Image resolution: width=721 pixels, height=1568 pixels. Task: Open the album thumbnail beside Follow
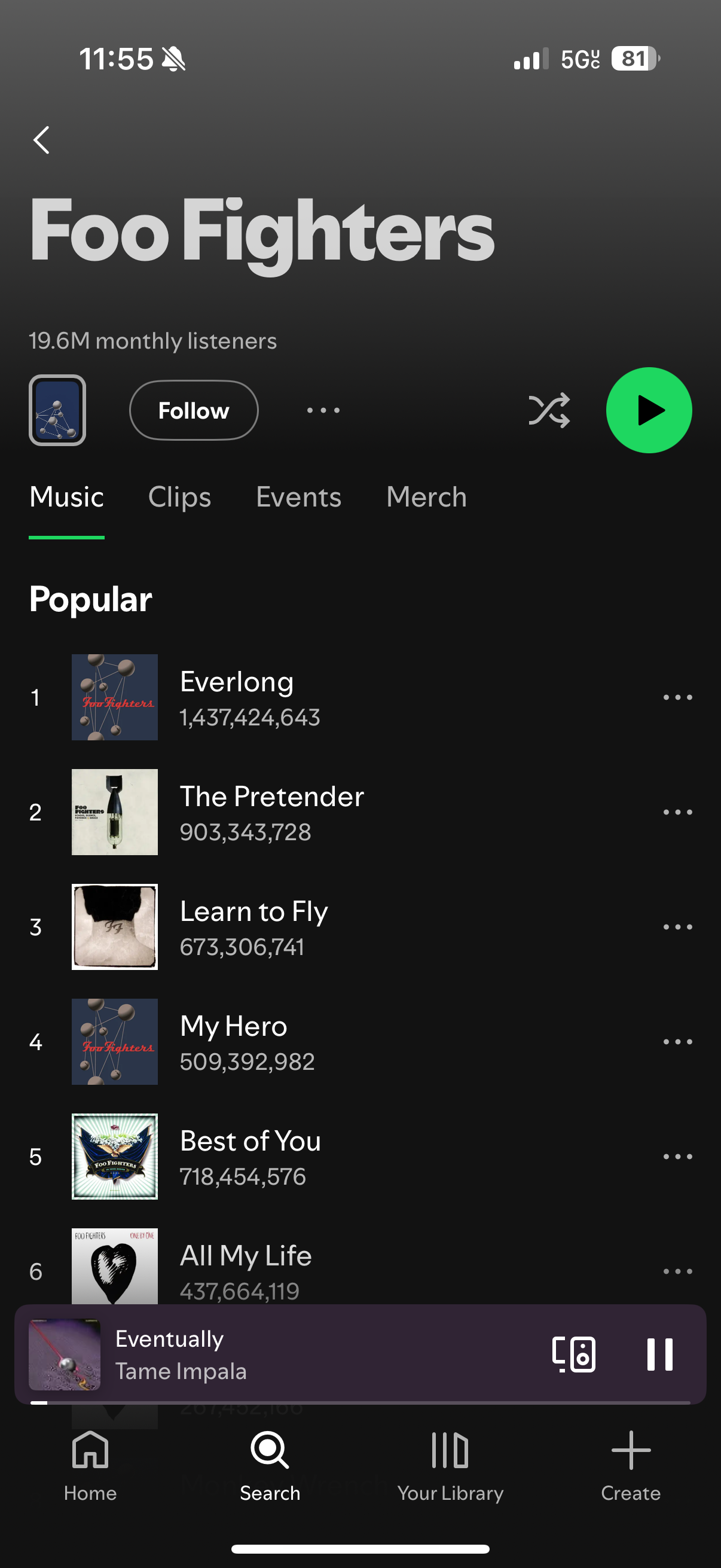click(x=57, y=410)
